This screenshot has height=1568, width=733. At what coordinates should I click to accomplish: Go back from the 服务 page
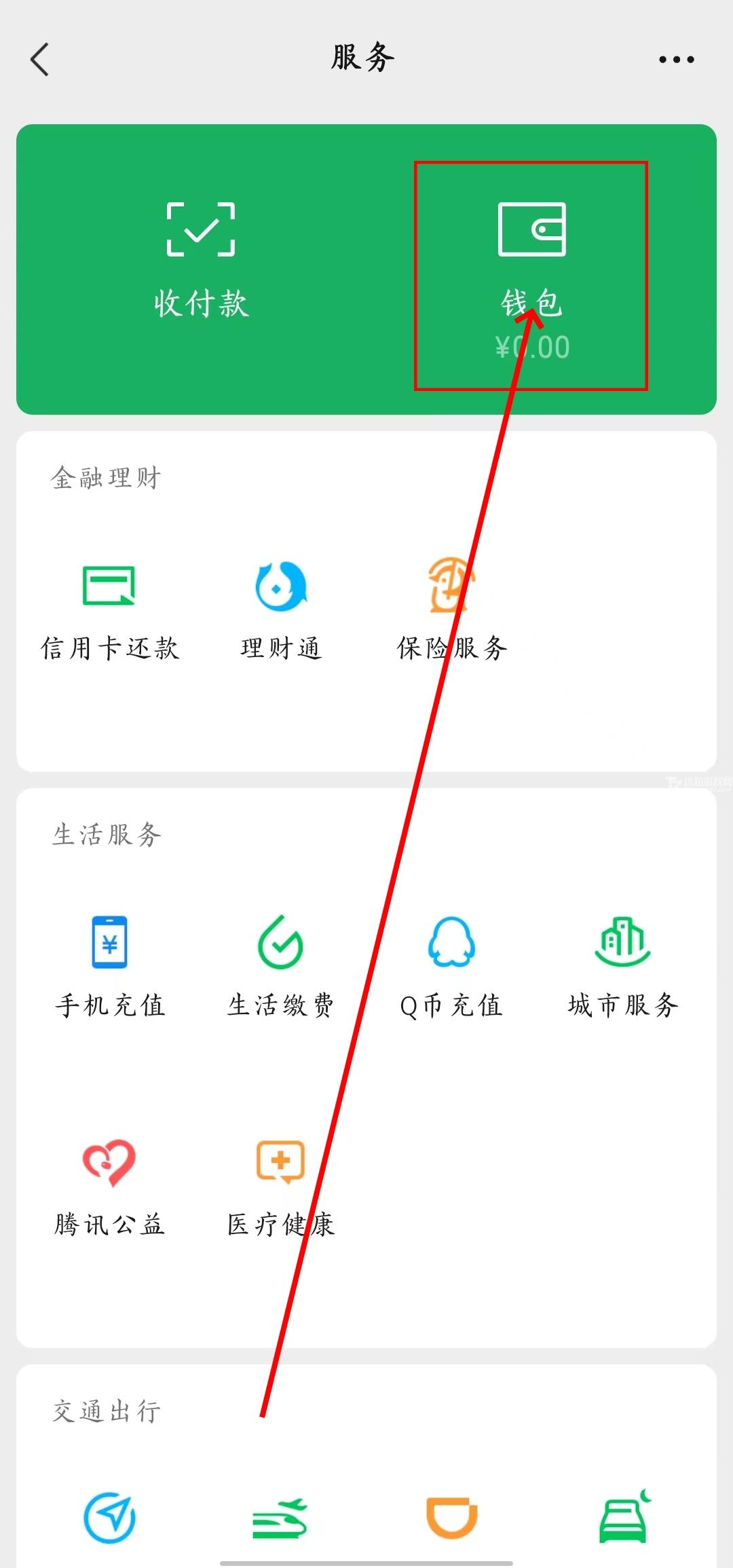[41, 59]
